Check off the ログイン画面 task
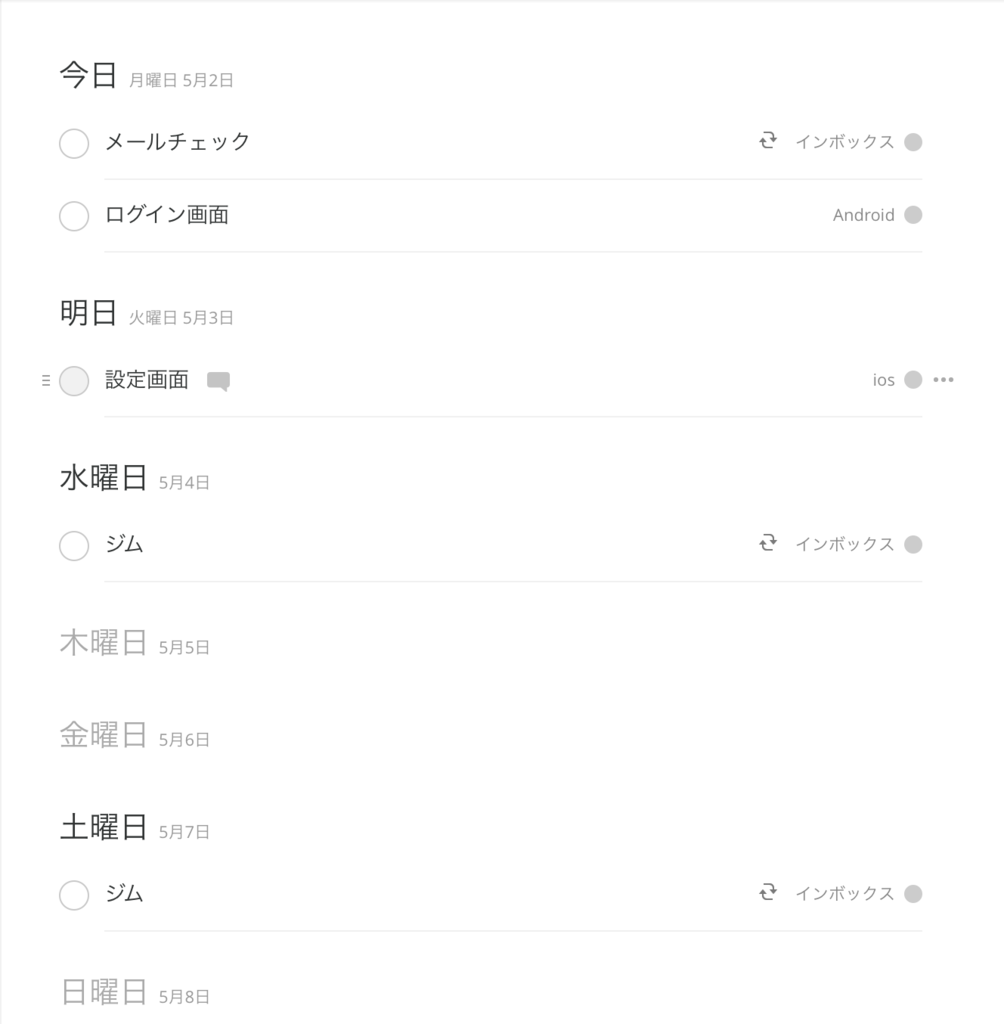1004x1024 pixels. (x=74, y=216)
